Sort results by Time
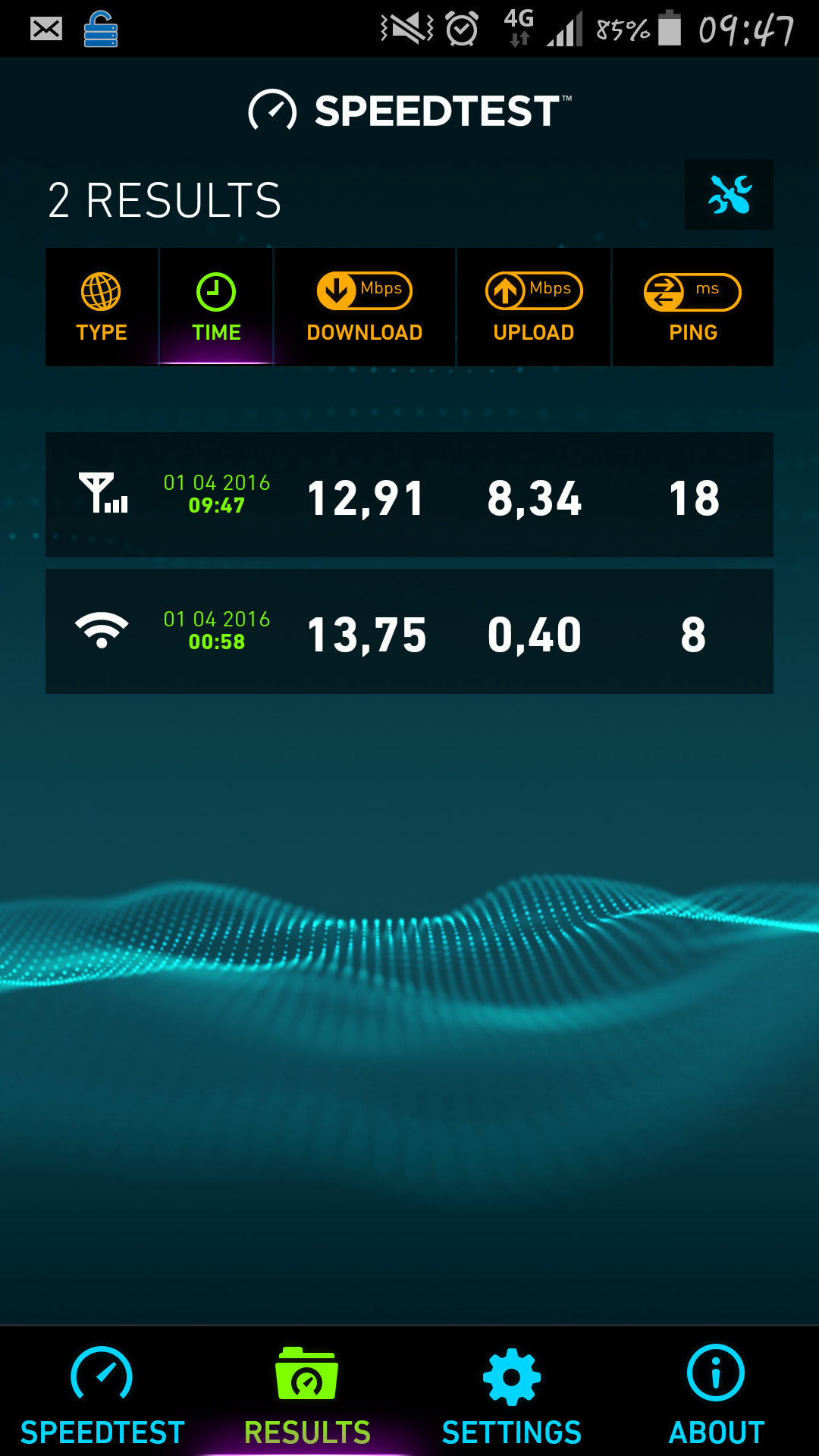819x1456 pixels. point(216,307)
